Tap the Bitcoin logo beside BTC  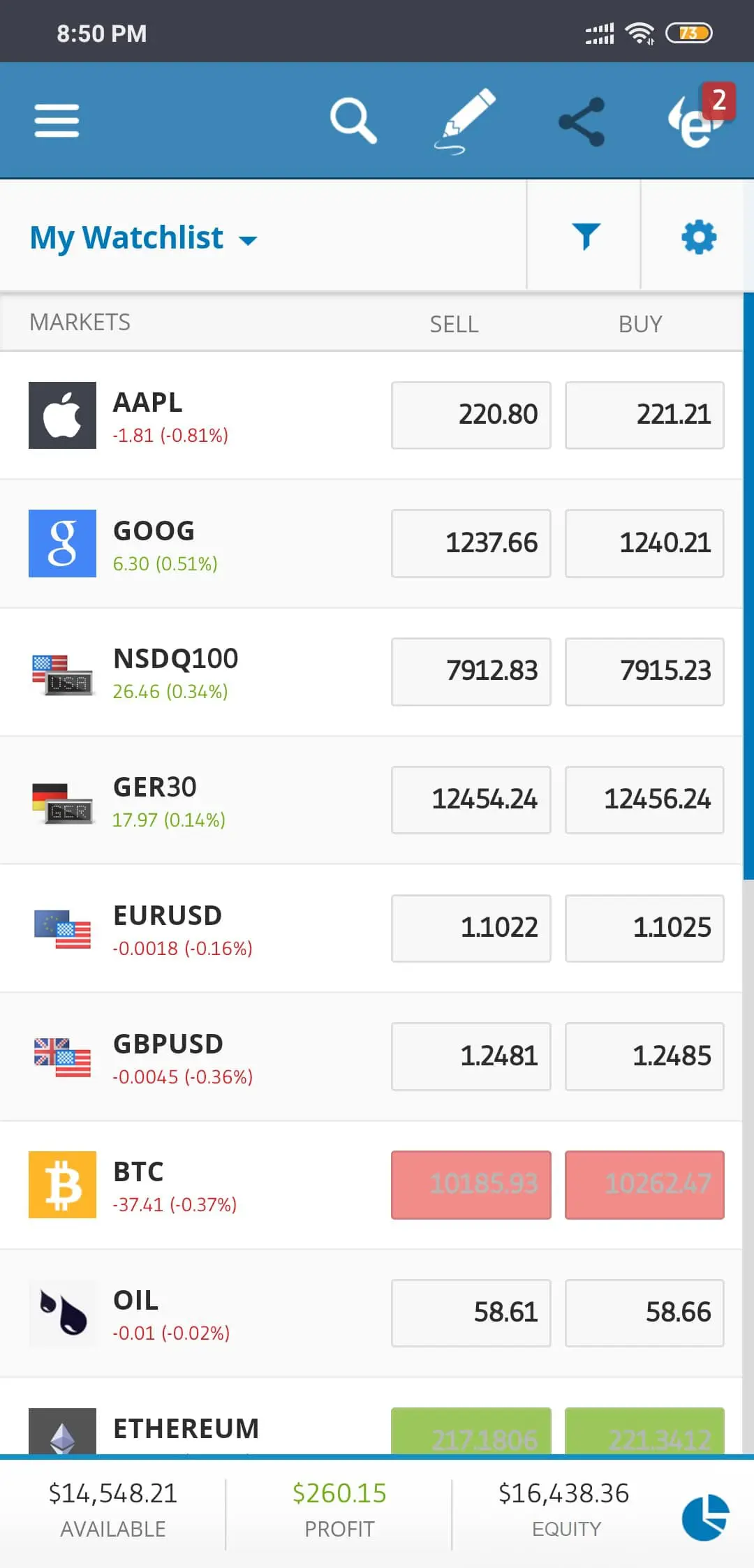point(62,1184)
